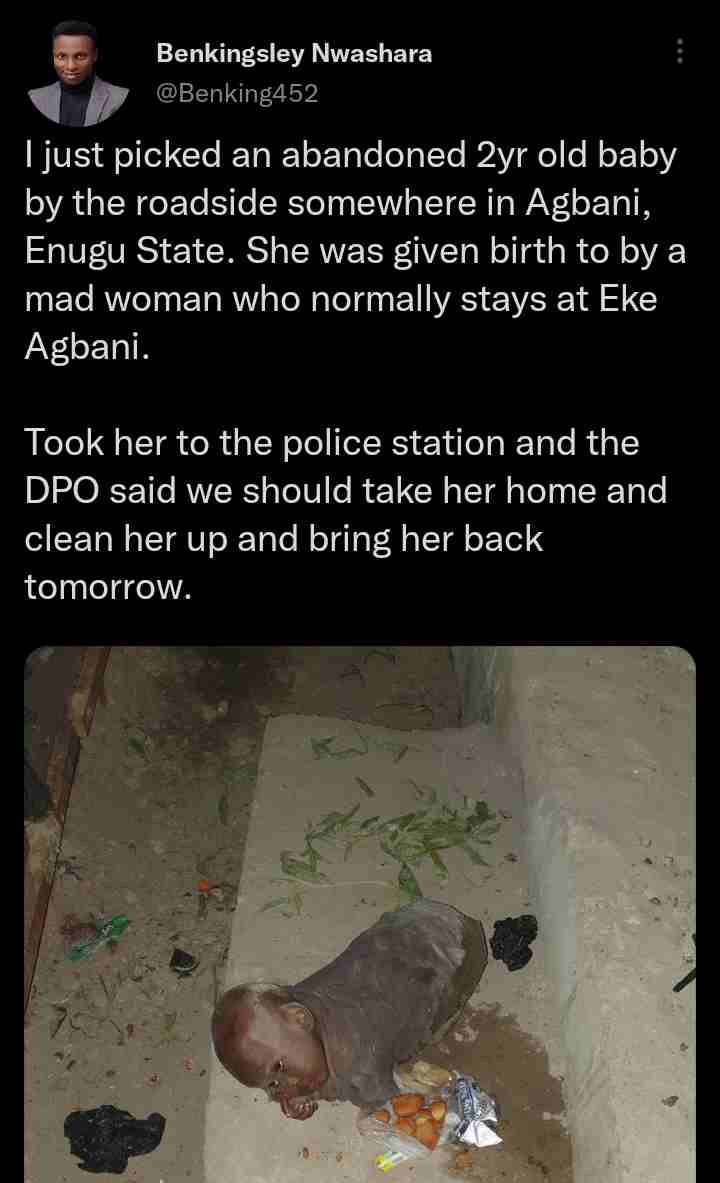Open the tweet's three-dot overflow menu

click(680, 52)
